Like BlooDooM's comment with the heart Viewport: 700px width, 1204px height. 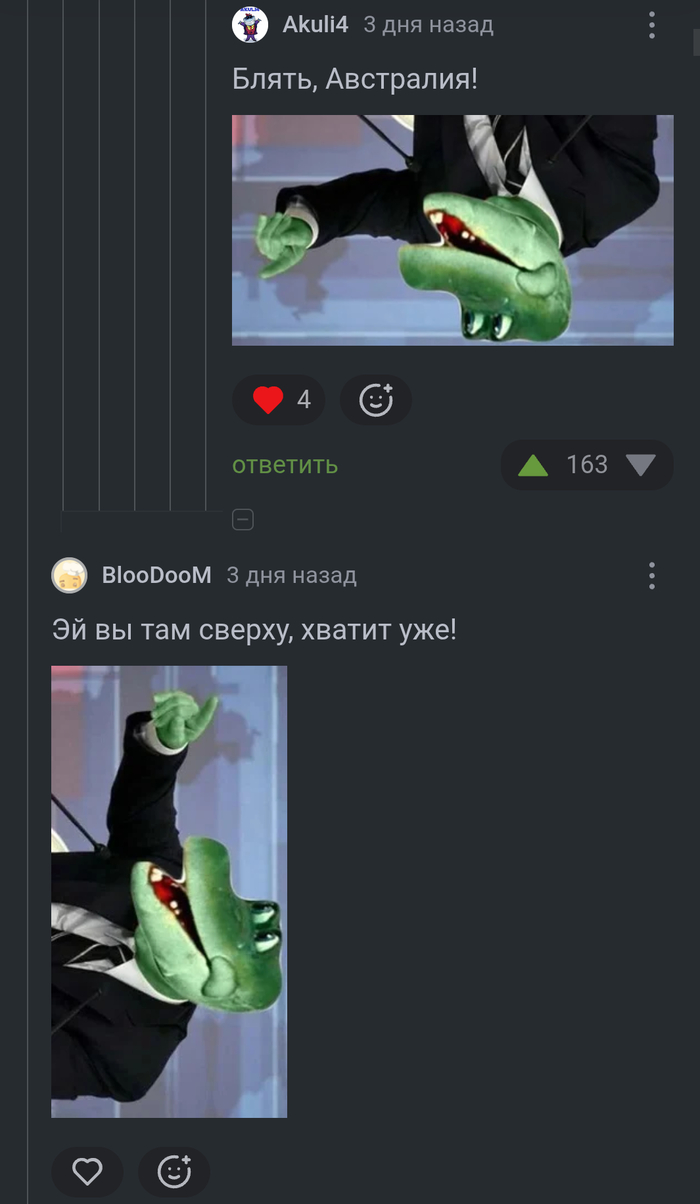[87, 1171]
